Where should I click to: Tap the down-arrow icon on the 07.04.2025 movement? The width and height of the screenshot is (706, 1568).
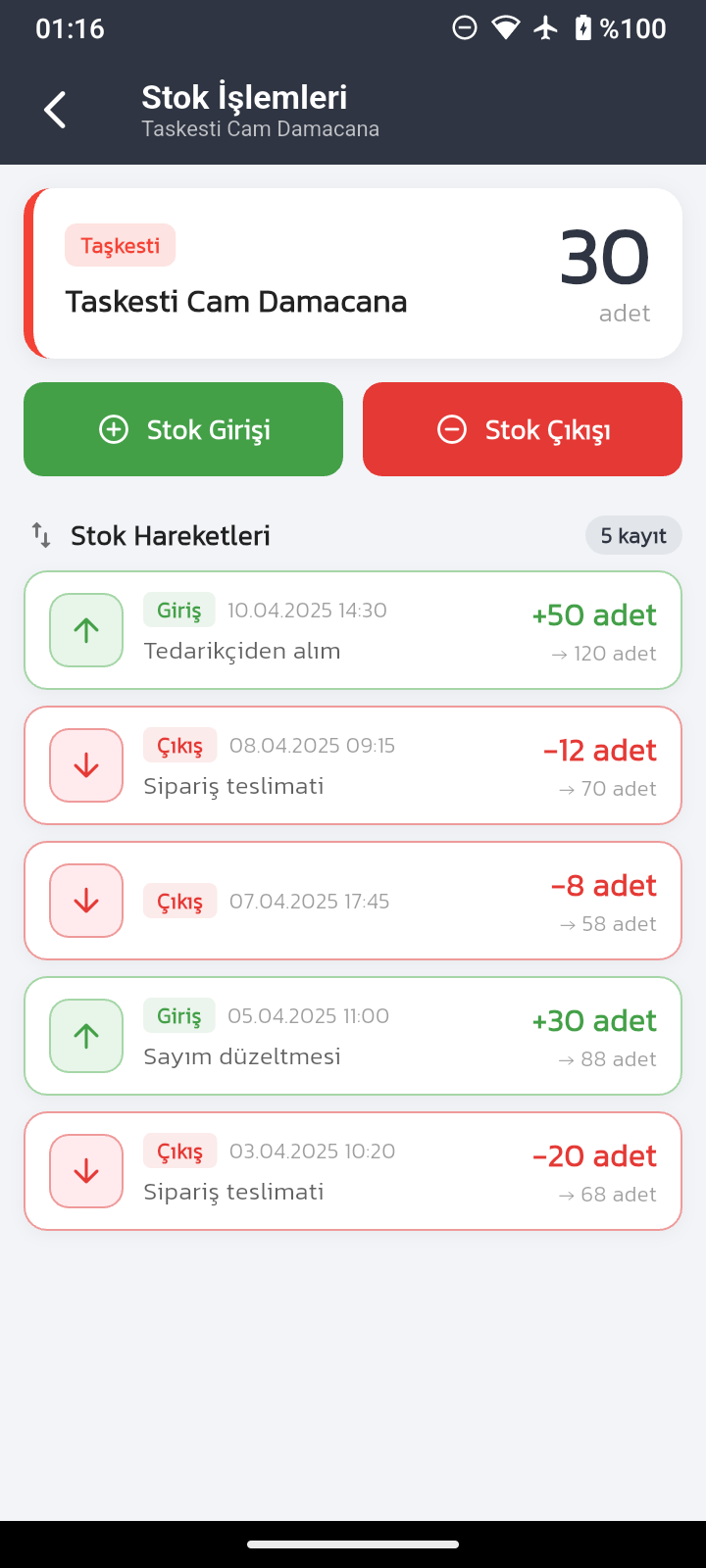coord(85,900)
